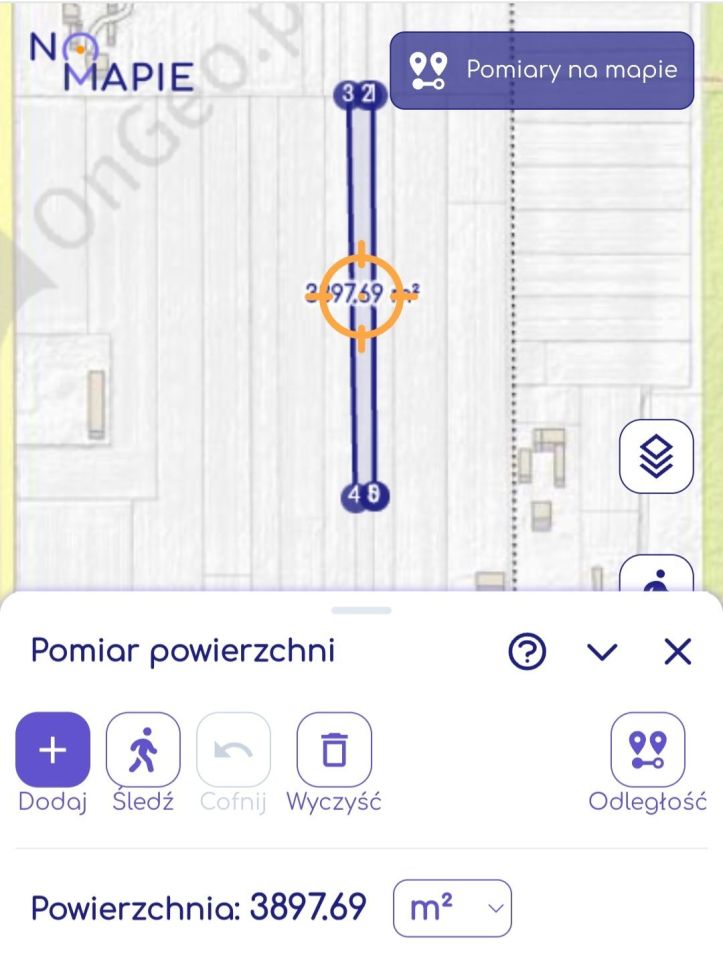Open the measurement help question mark
This screenshot has width=723, height=960.
(x=525, y=651)
